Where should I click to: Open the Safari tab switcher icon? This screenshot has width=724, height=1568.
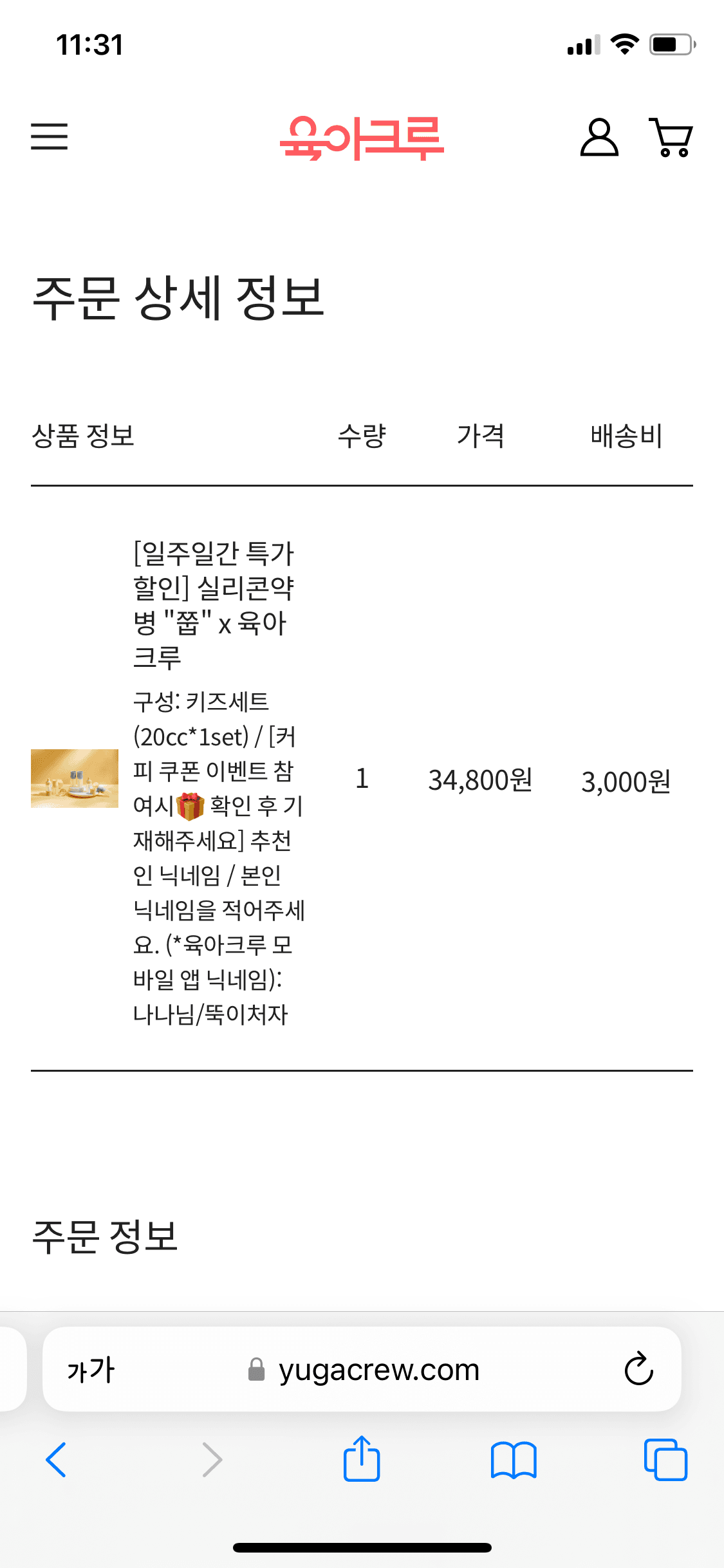click(x=667, y=1460)
